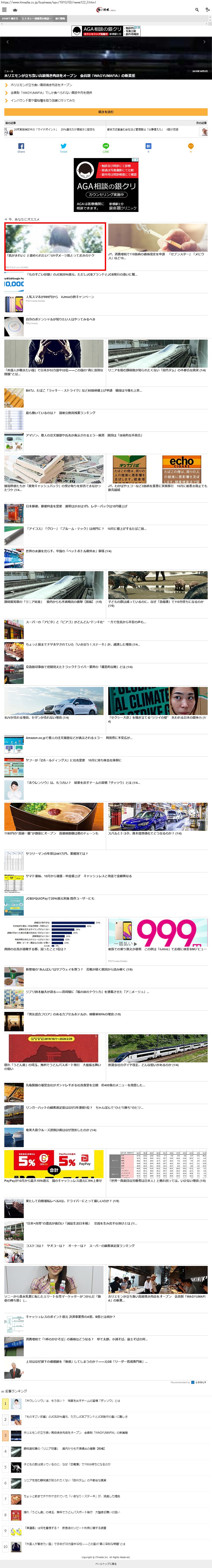Screen dimensions: 212x1568
Task: Tap the yellow 続きを読む button
Action: (x=106, y=112)
